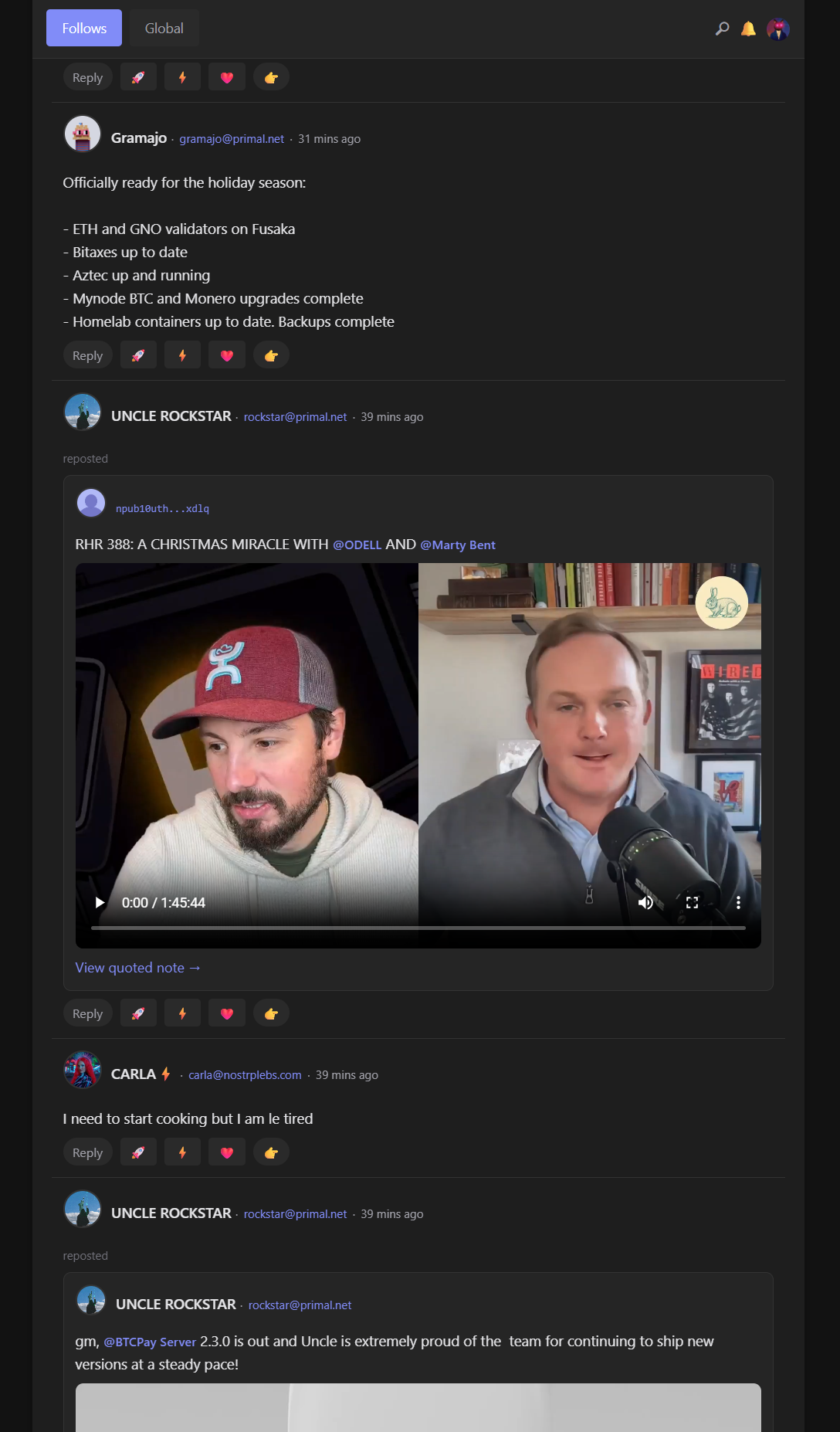Select the Follows feed tab

pos(83,28)
